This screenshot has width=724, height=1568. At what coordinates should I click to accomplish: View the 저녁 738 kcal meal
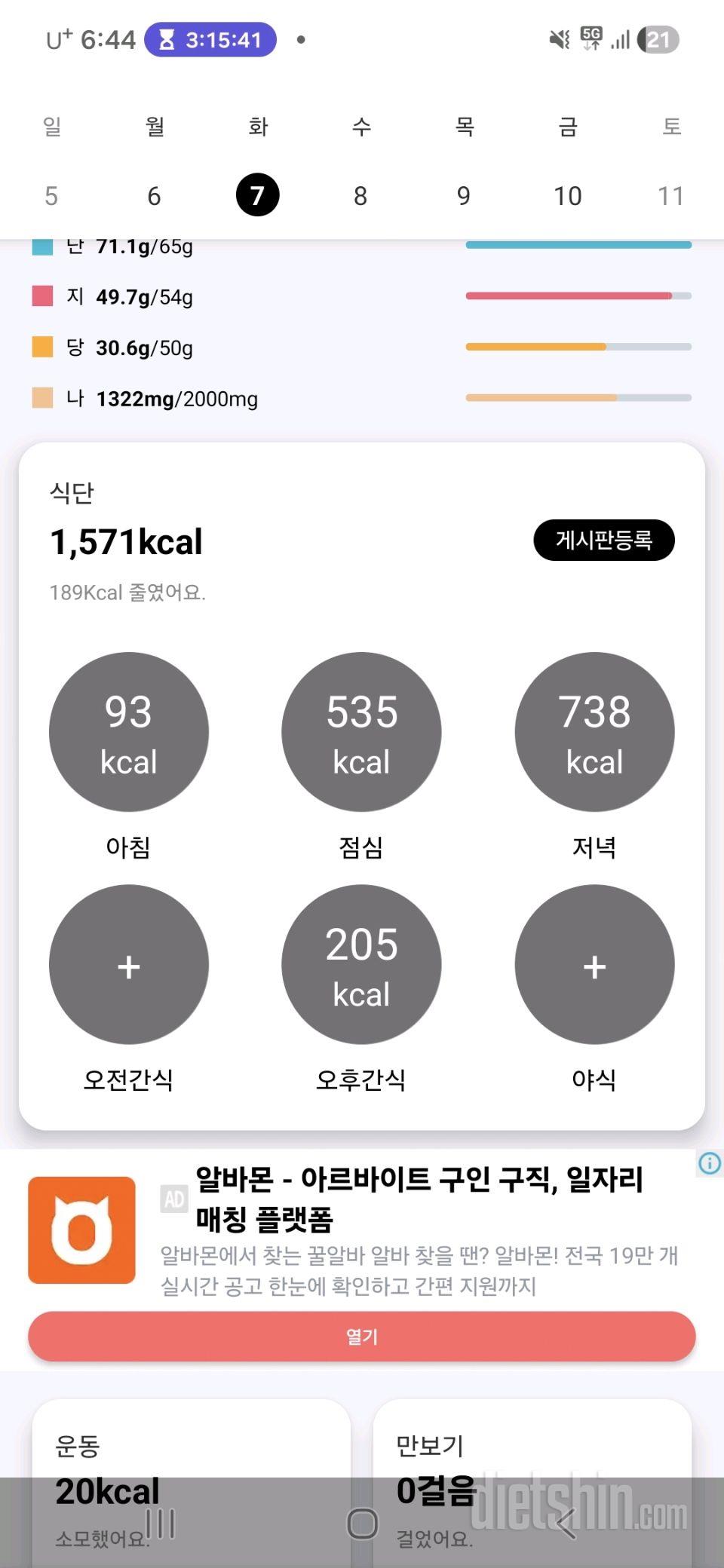click(594, 731)
